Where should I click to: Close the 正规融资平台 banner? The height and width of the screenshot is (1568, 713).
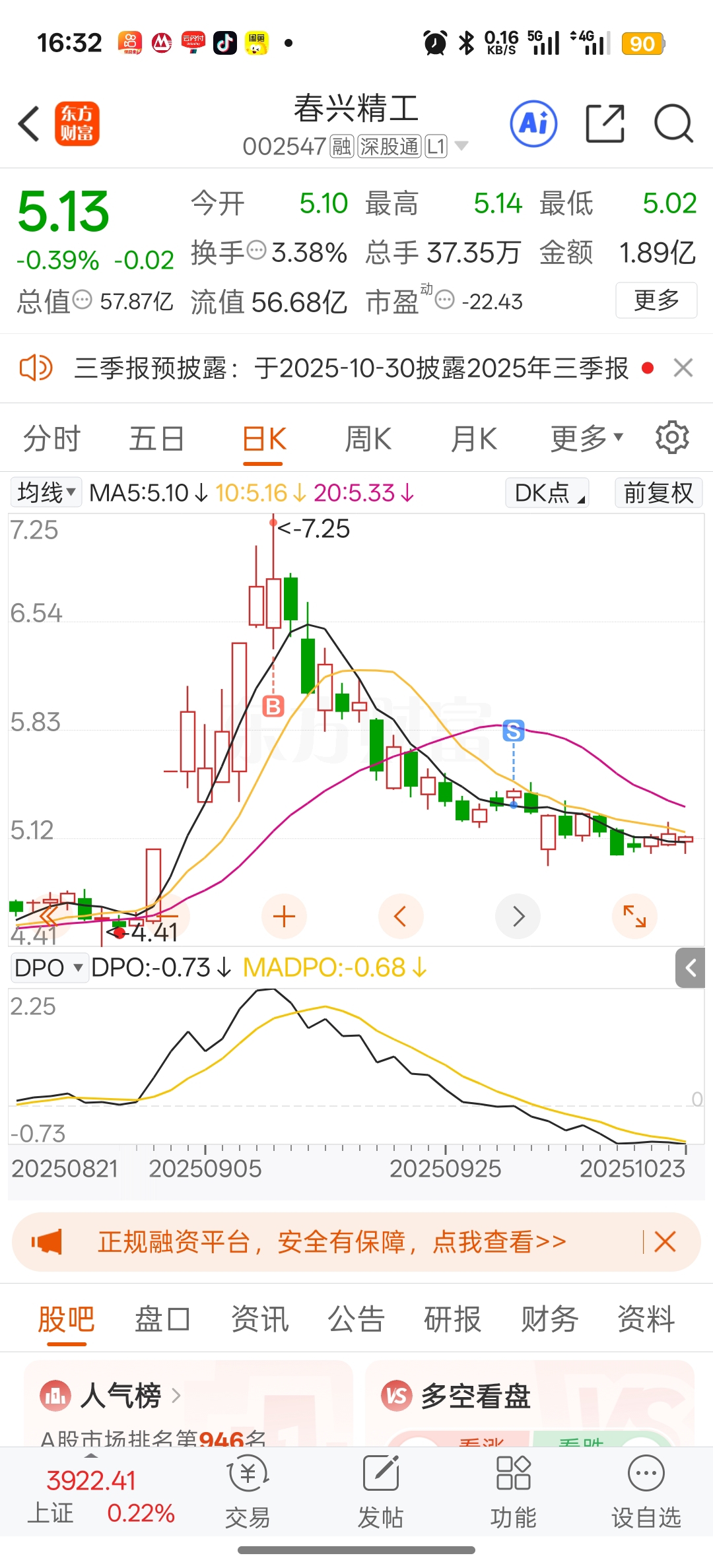click(x=665, y=1242)
